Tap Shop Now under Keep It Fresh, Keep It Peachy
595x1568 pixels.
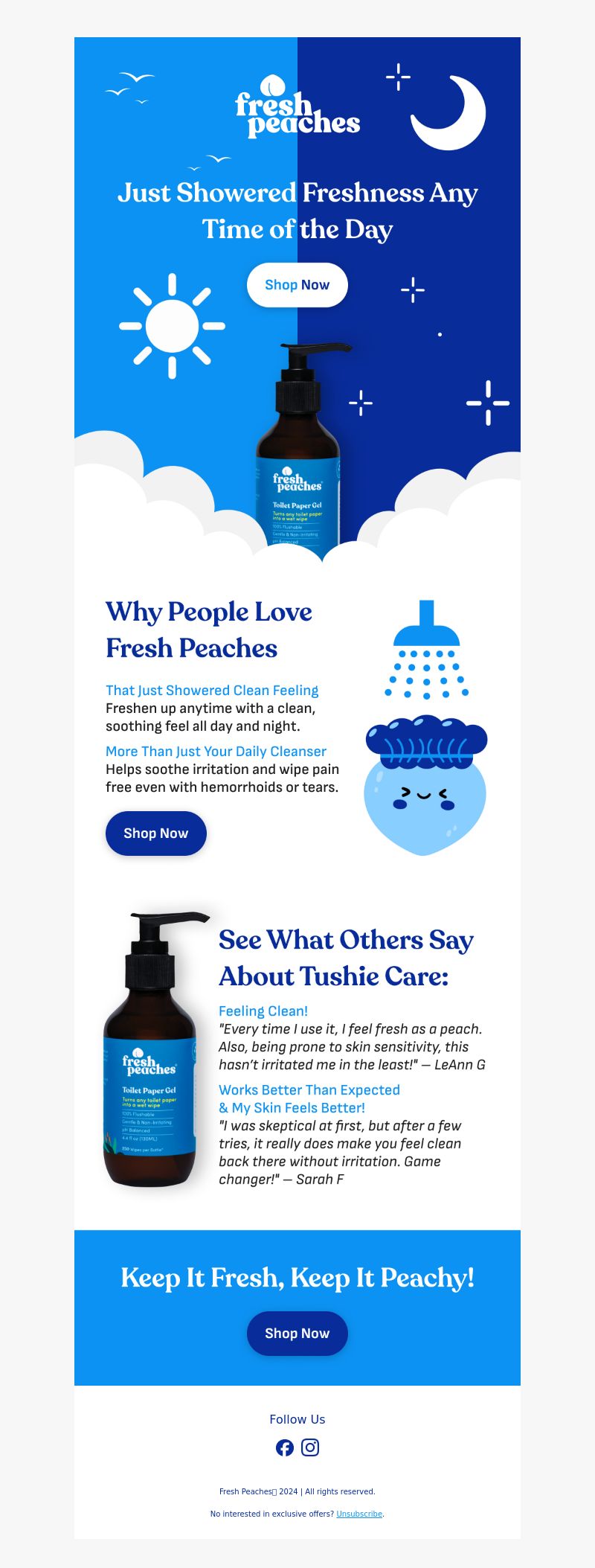[297, 1334]
